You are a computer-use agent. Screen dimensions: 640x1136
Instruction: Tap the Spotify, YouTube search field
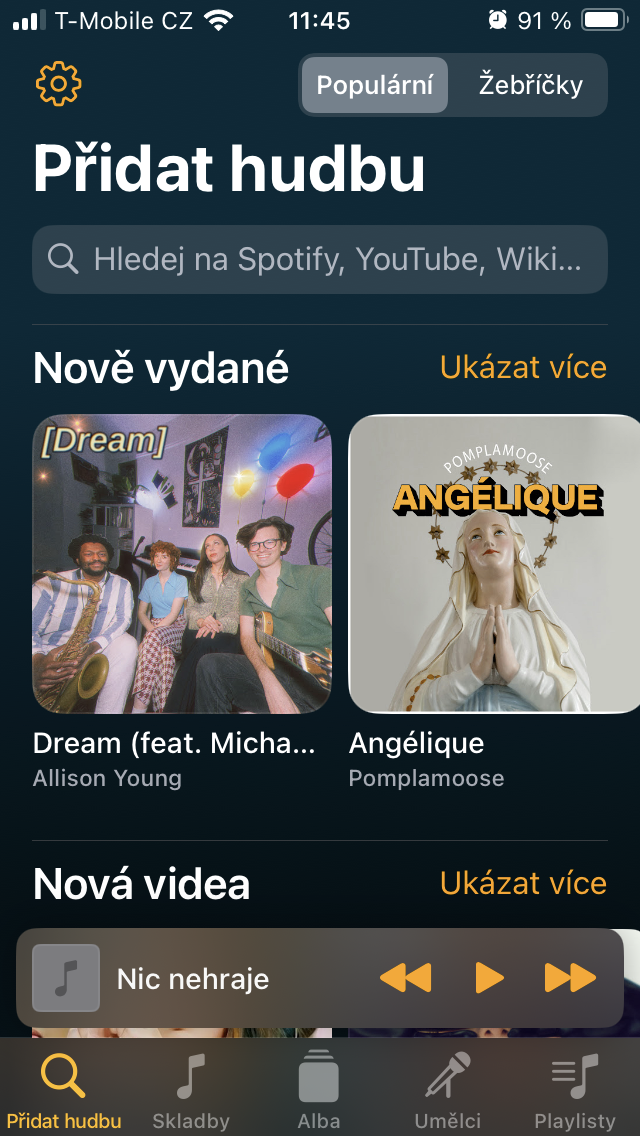(320, 260)
